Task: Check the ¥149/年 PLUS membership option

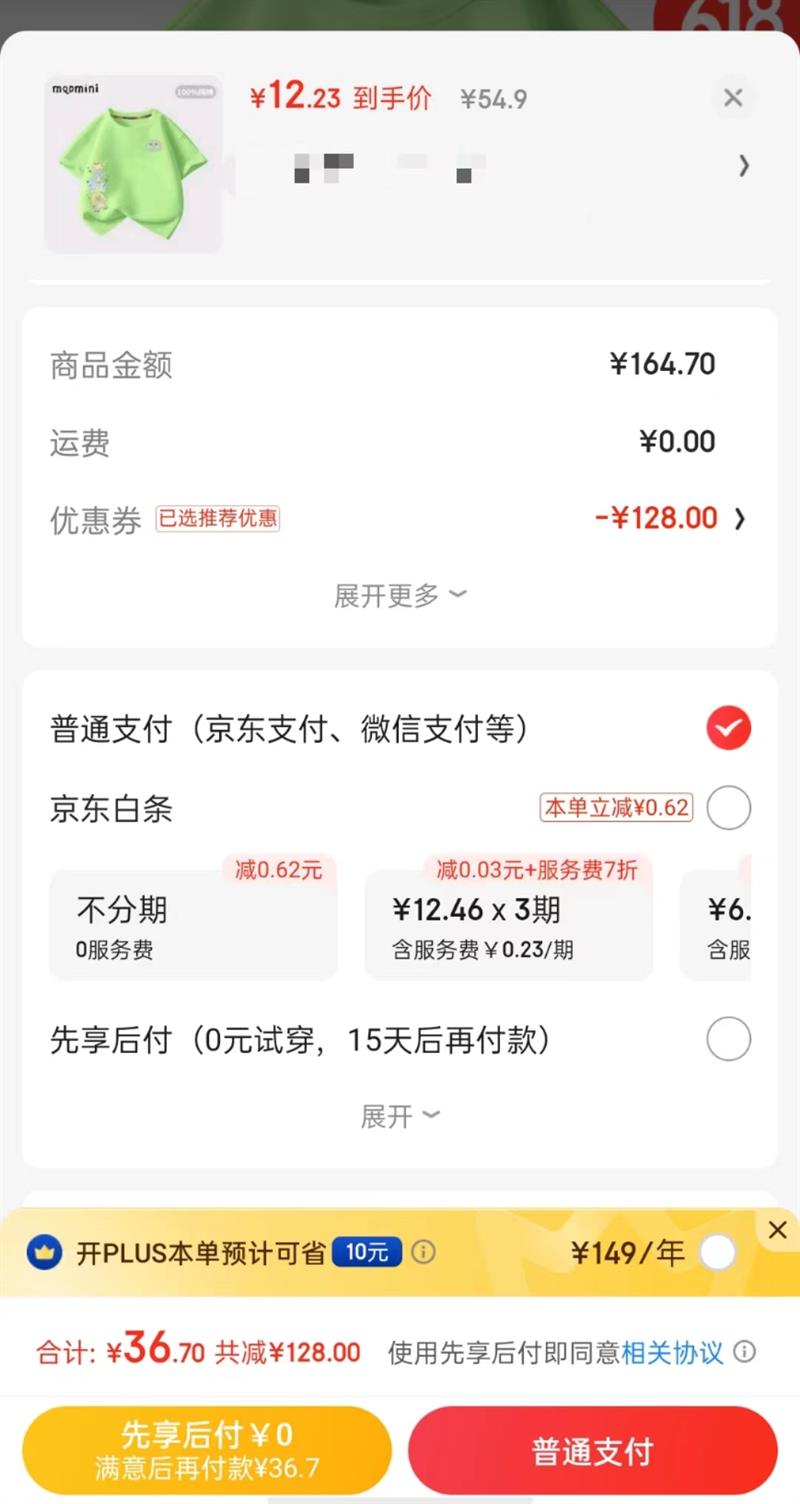Action: (717, 1252)
